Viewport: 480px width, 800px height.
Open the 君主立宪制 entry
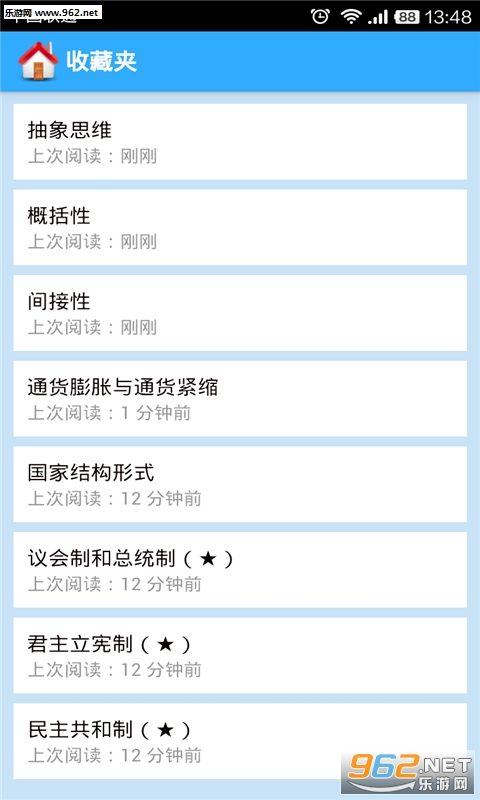[x=240, y=656]
